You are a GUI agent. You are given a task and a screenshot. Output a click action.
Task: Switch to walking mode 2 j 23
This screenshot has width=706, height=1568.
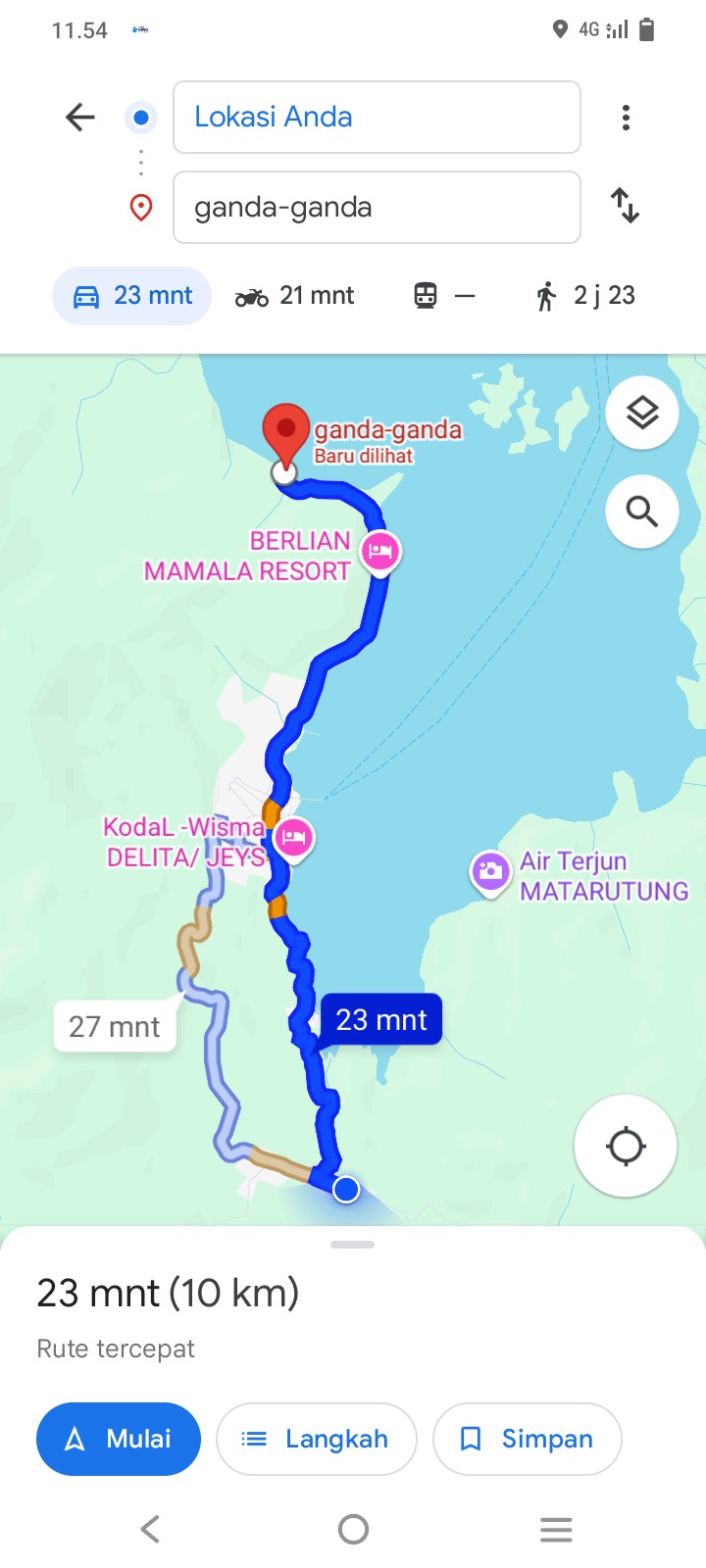click(x=585, y=295)
